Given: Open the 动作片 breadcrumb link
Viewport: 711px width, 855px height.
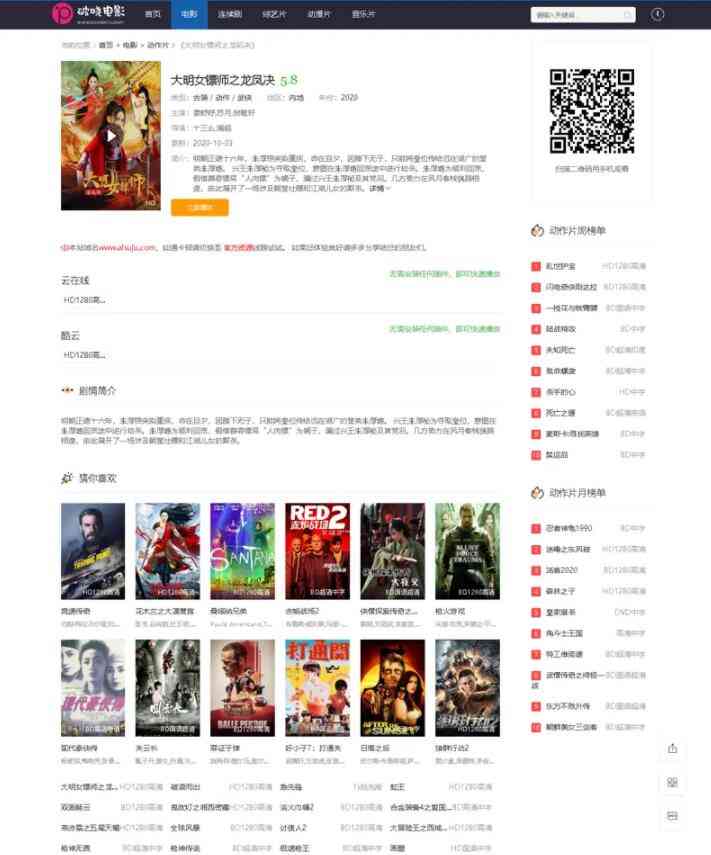Looking at the screenshot, I should click(x=158, y=46).
